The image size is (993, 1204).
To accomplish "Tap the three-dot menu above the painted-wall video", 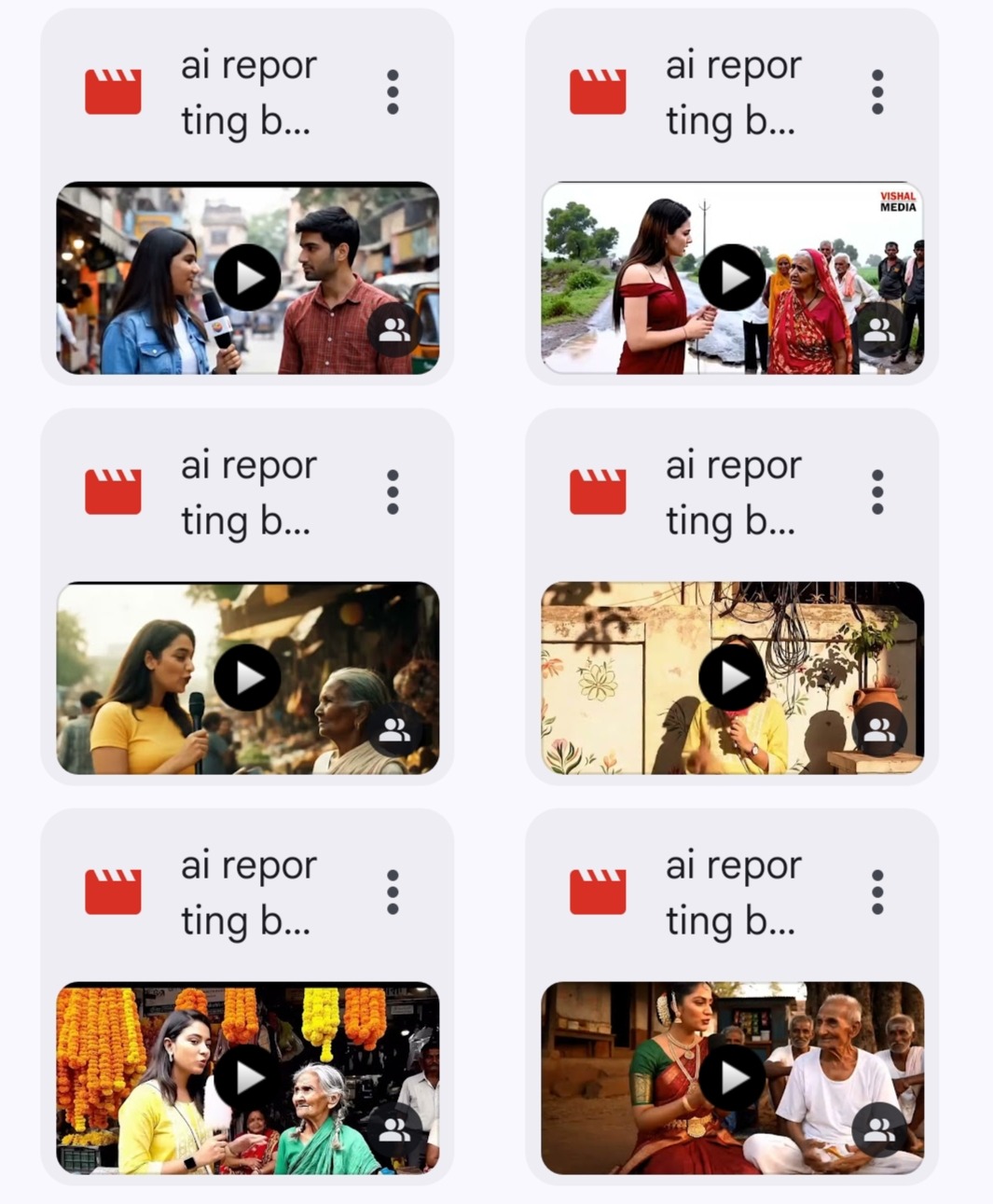I will [877, 492].
